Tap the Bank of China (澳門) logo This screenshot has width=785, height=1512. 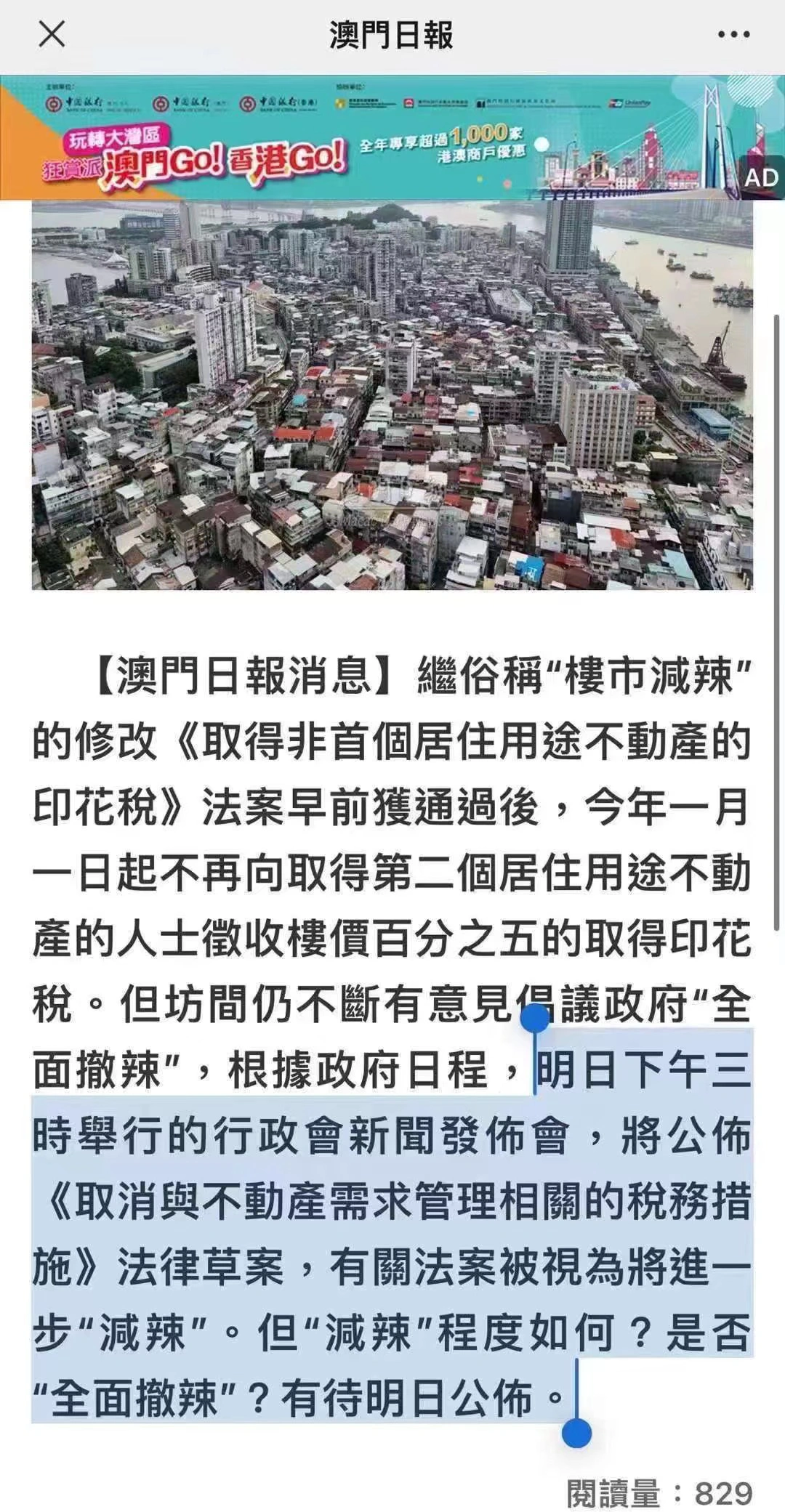tap(185, 102)
